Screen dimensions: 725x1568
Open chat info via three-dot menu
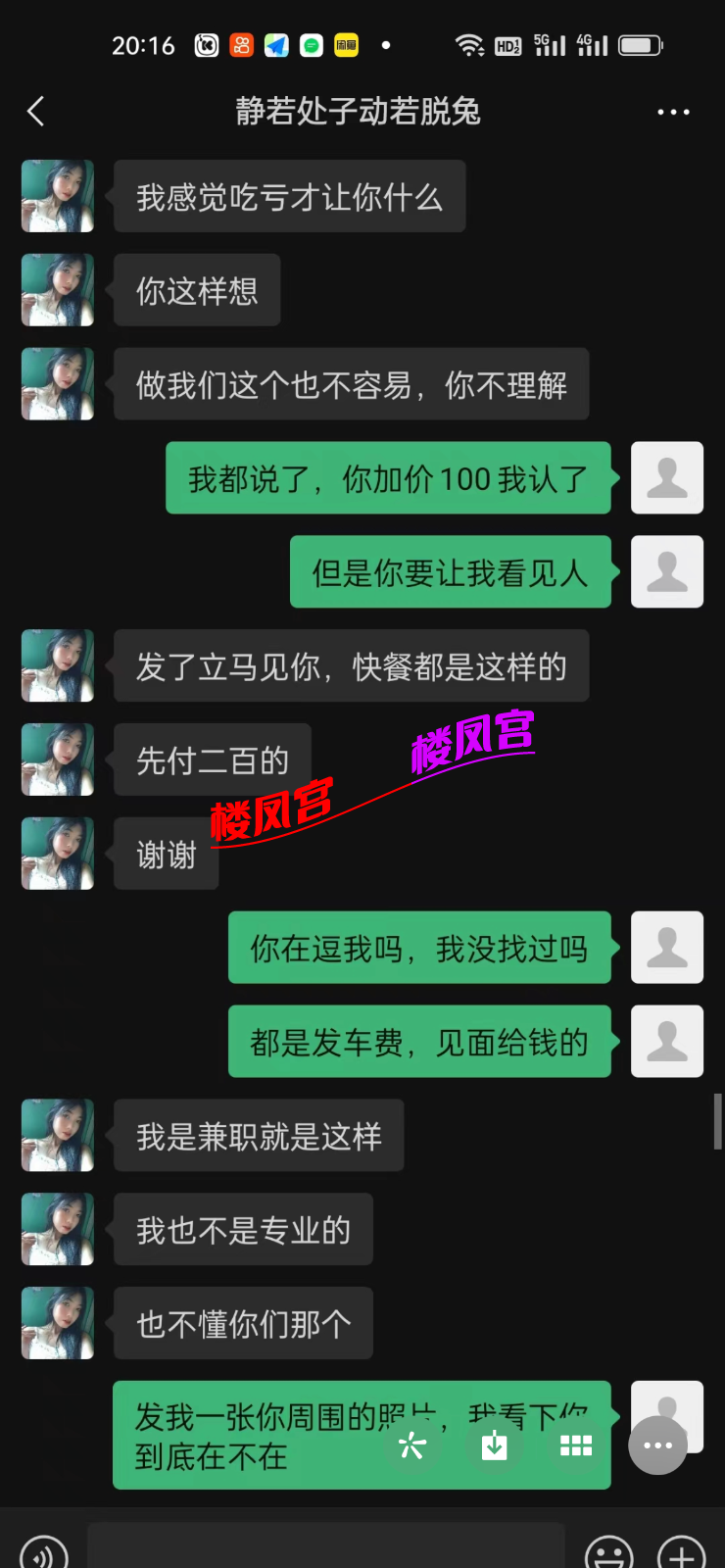[x=673, y=112]
